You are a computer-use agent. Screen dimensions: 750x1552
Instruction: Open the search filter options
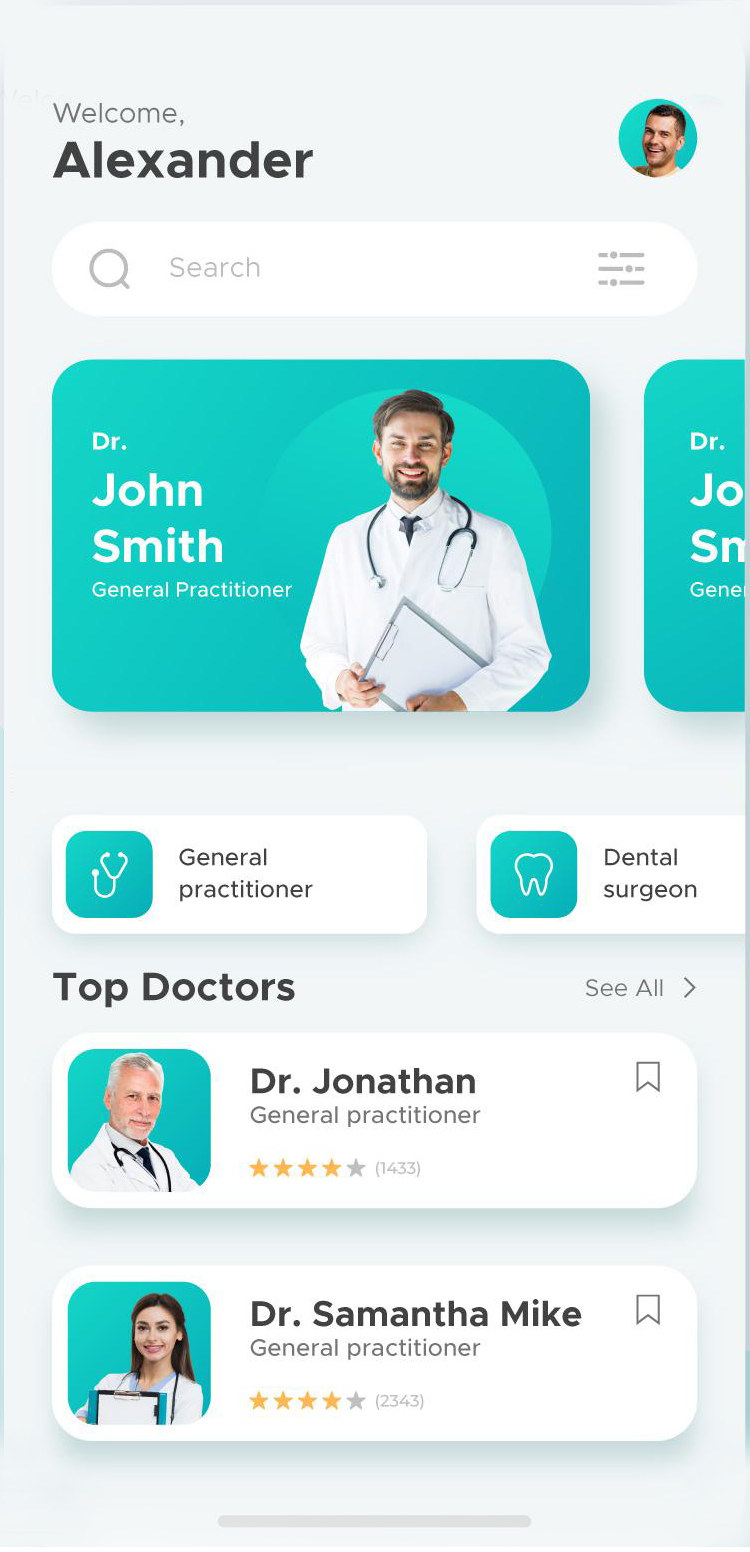point(621,269)
